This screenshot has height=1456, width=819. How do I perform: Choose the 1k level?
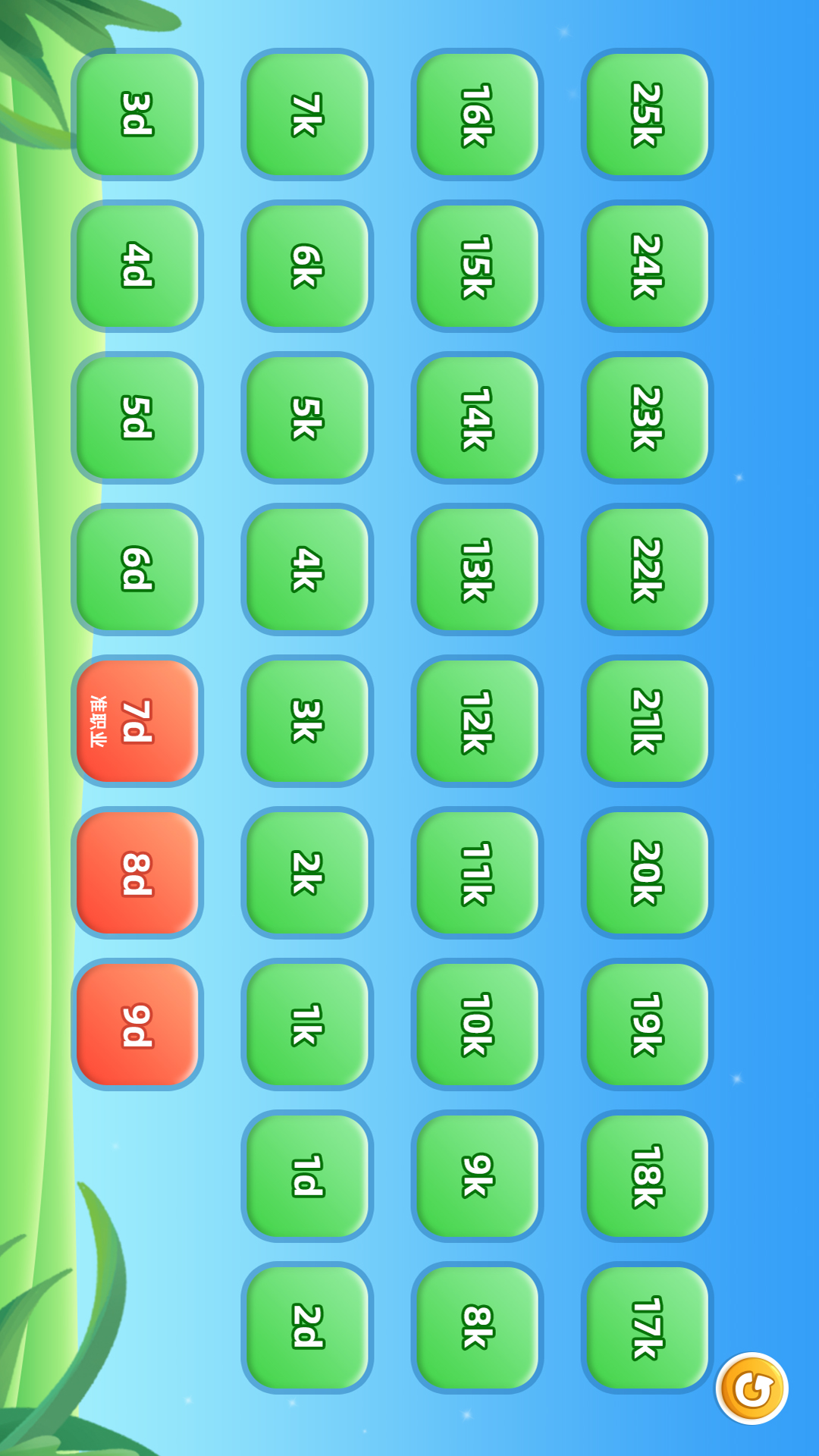point(307,1025)
